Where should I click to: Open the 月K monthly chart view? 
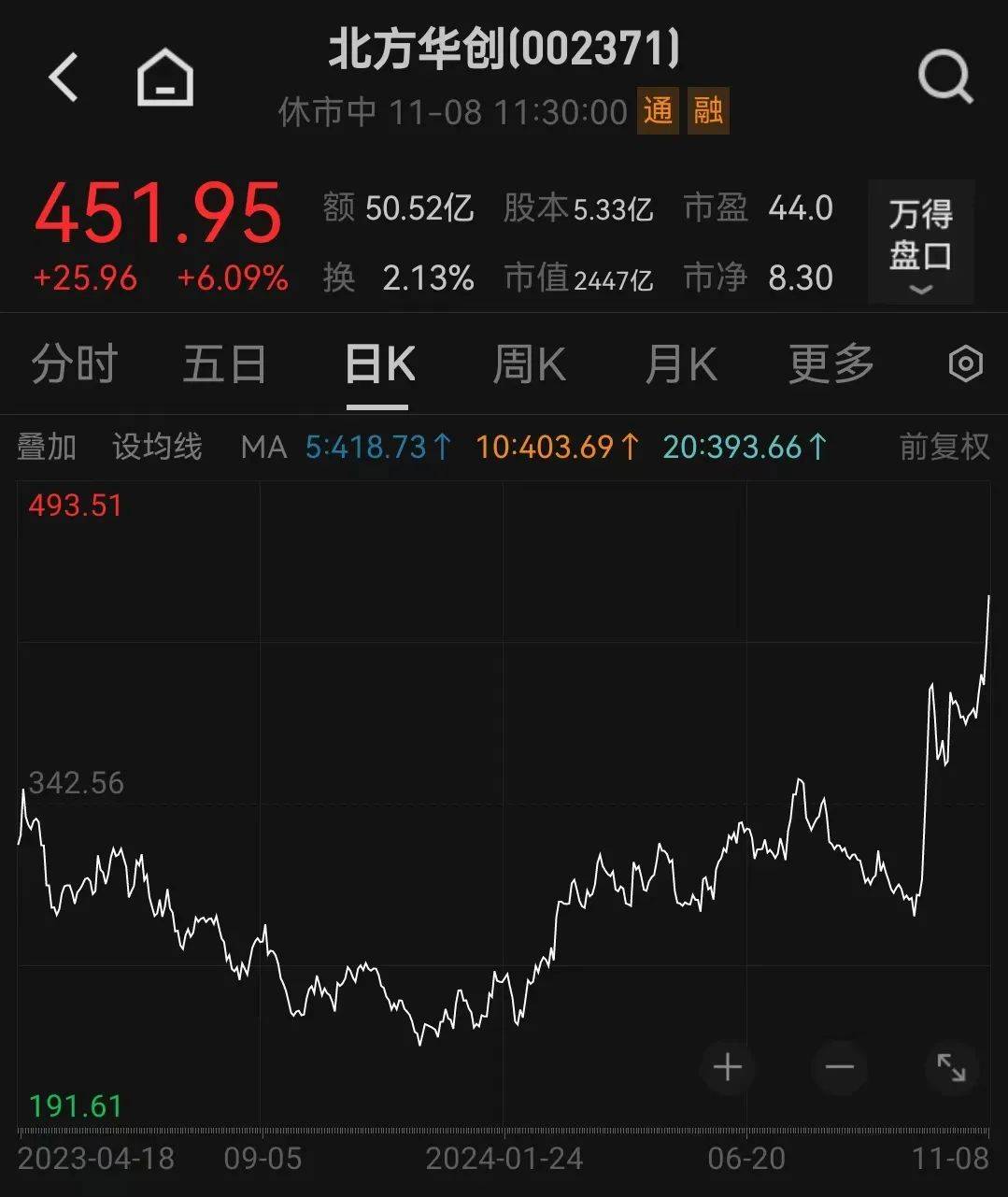pos(680,363)
